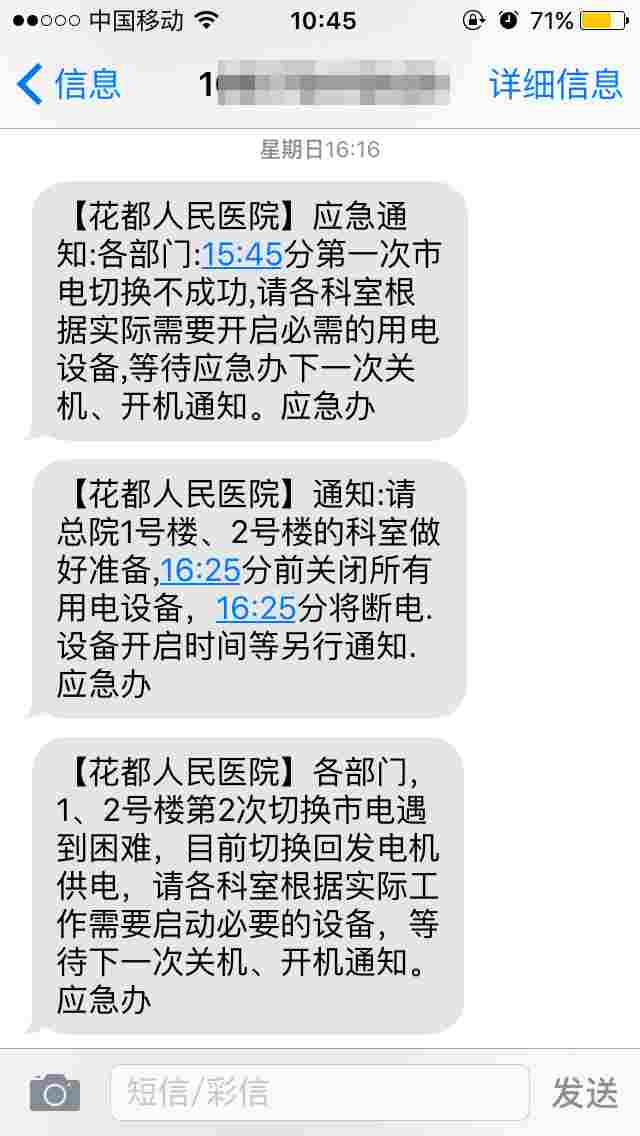Go back to the 信息 messages list
The height and width of the screenshot is (1136, 640).
[68, 84]
